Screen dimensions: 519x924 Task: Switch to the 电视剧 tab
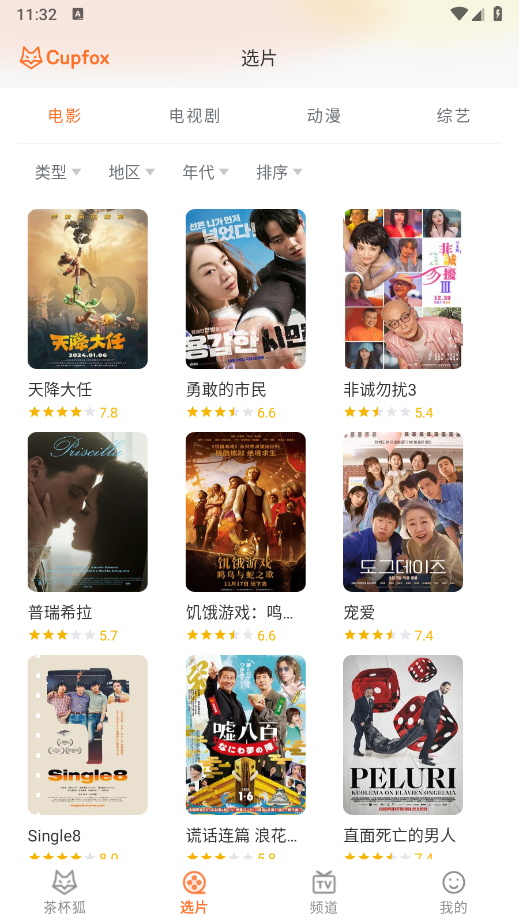(x=194, y=116)
